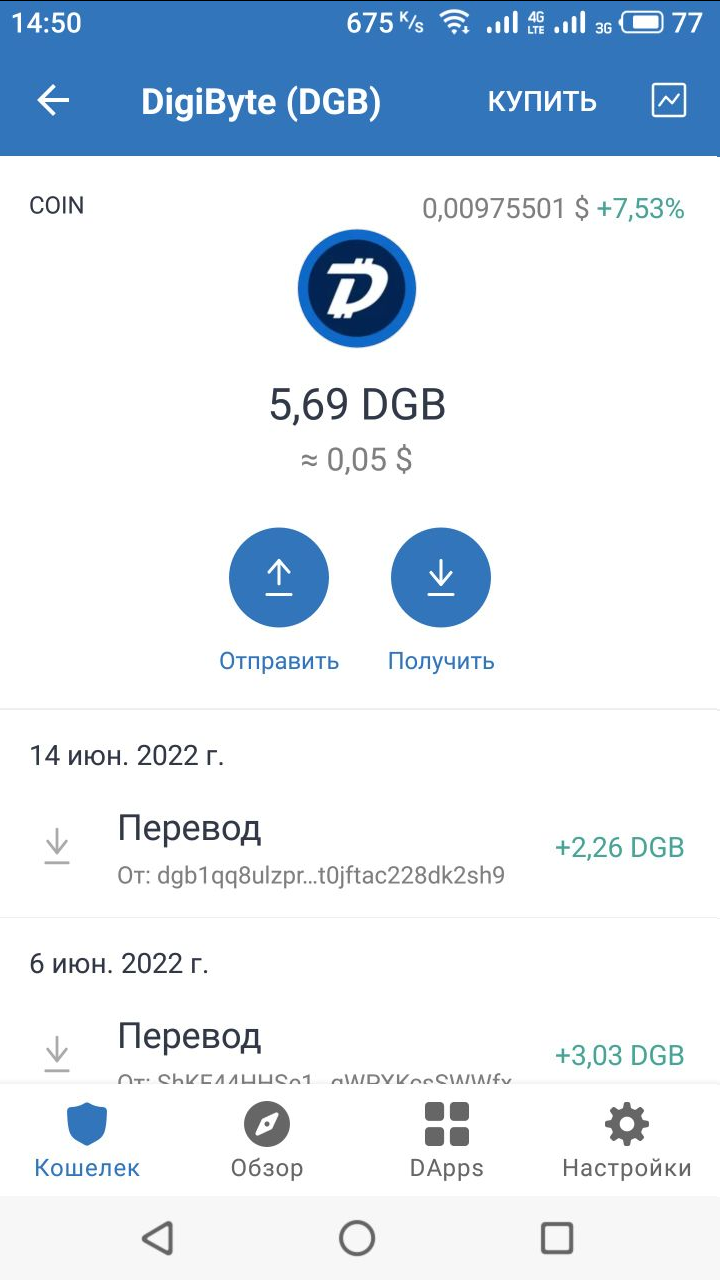Screen dimensions: 720x1280
Task: Tap the system home button
Action: point(357,1238)
